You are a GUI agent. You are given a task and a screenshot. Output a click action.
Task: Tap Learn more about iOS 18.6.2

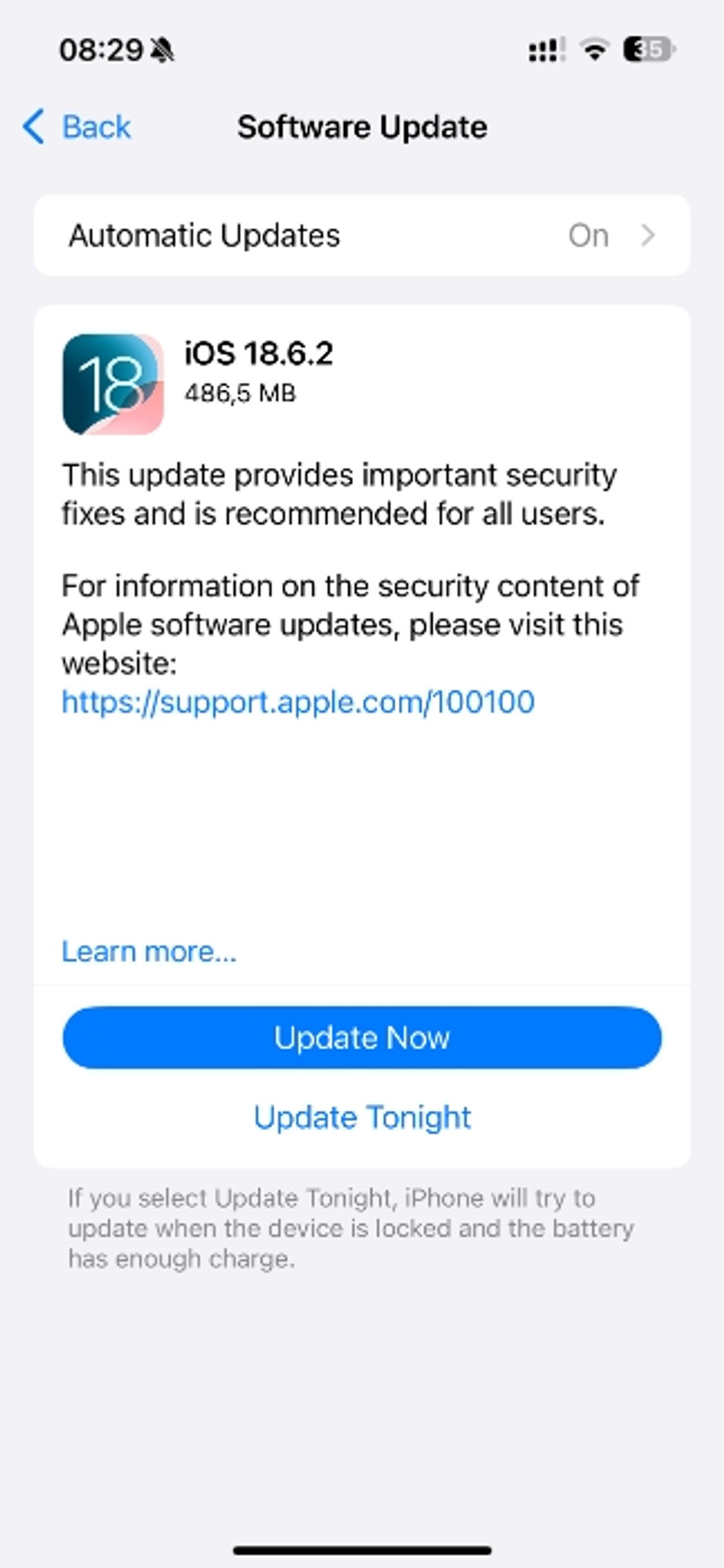(150, 951)
